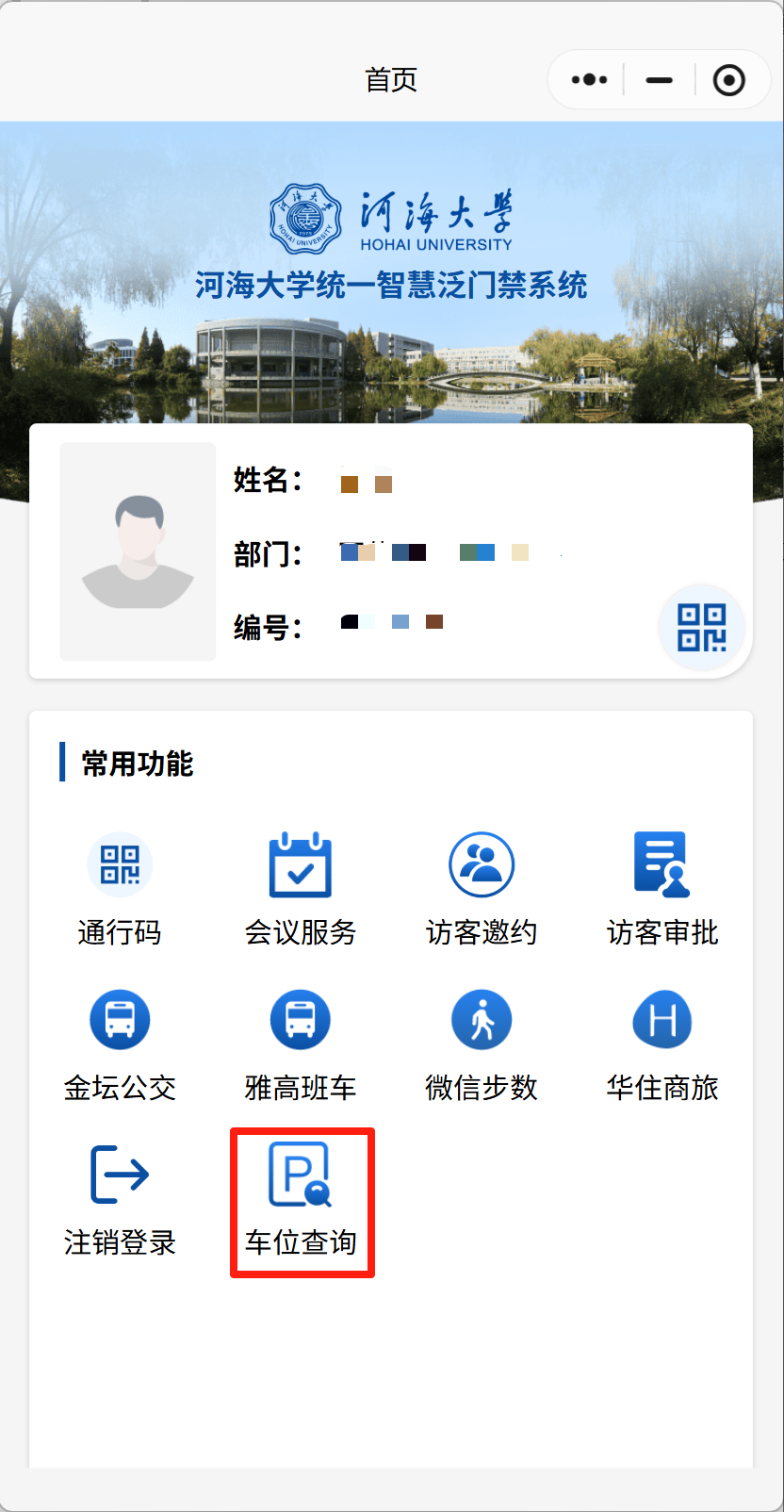Tap 注销登录 to log out

[120, 1199]
